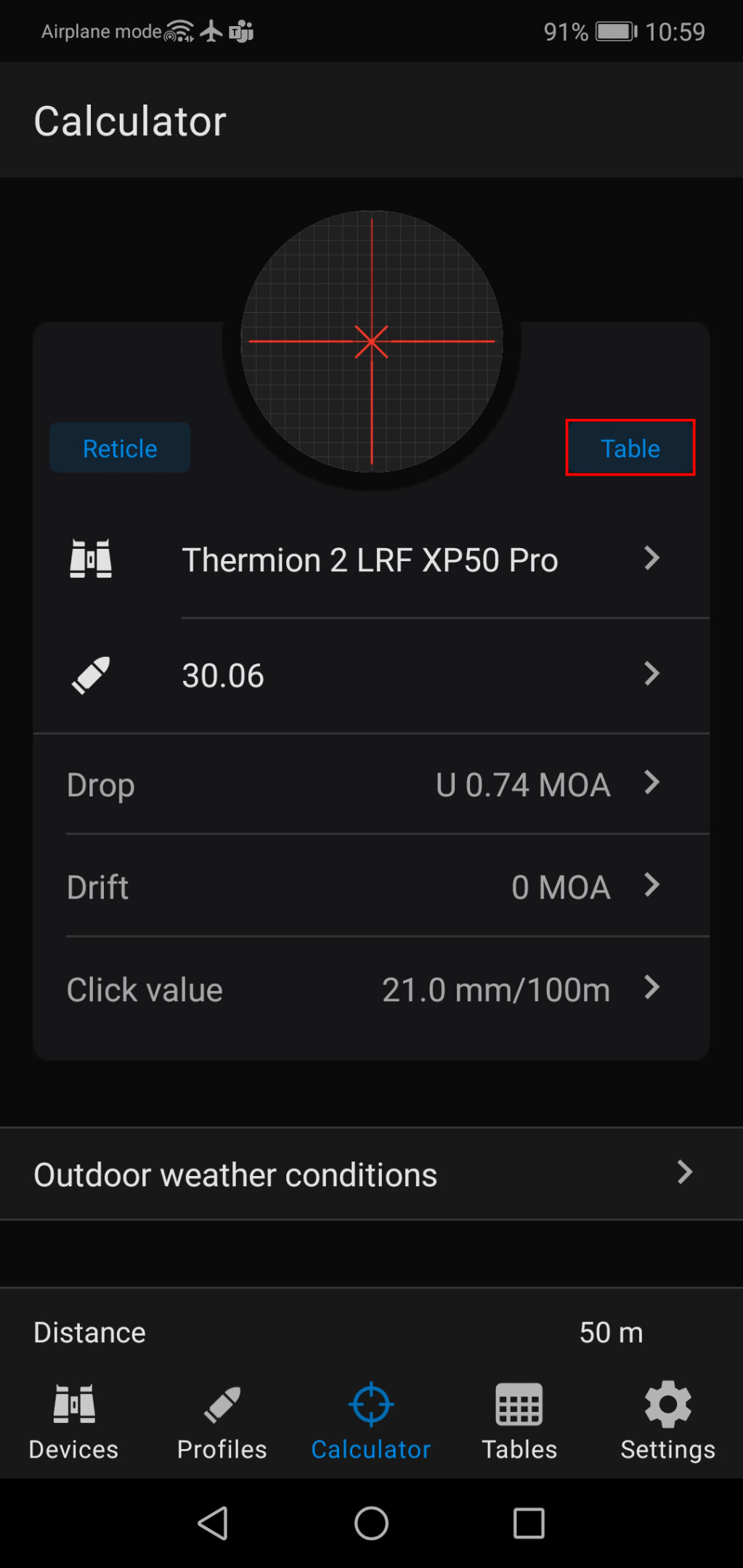Viewport: 743px width, 1568px height.
Task: Open the 30.06 ammunition profile row
Action: (x=370, y=675)
